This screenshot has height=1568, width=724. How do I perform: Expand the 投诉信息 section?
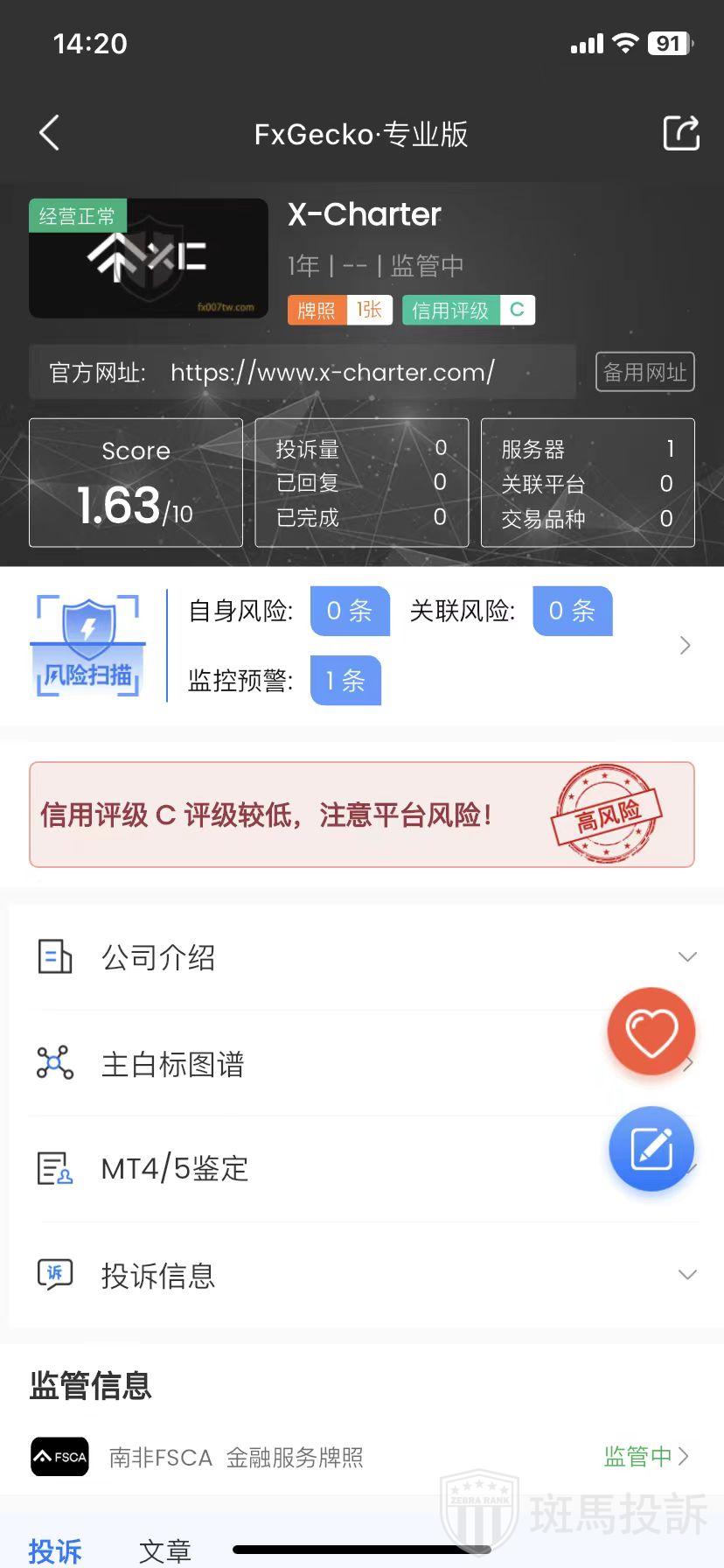(x=362, y=1275)
